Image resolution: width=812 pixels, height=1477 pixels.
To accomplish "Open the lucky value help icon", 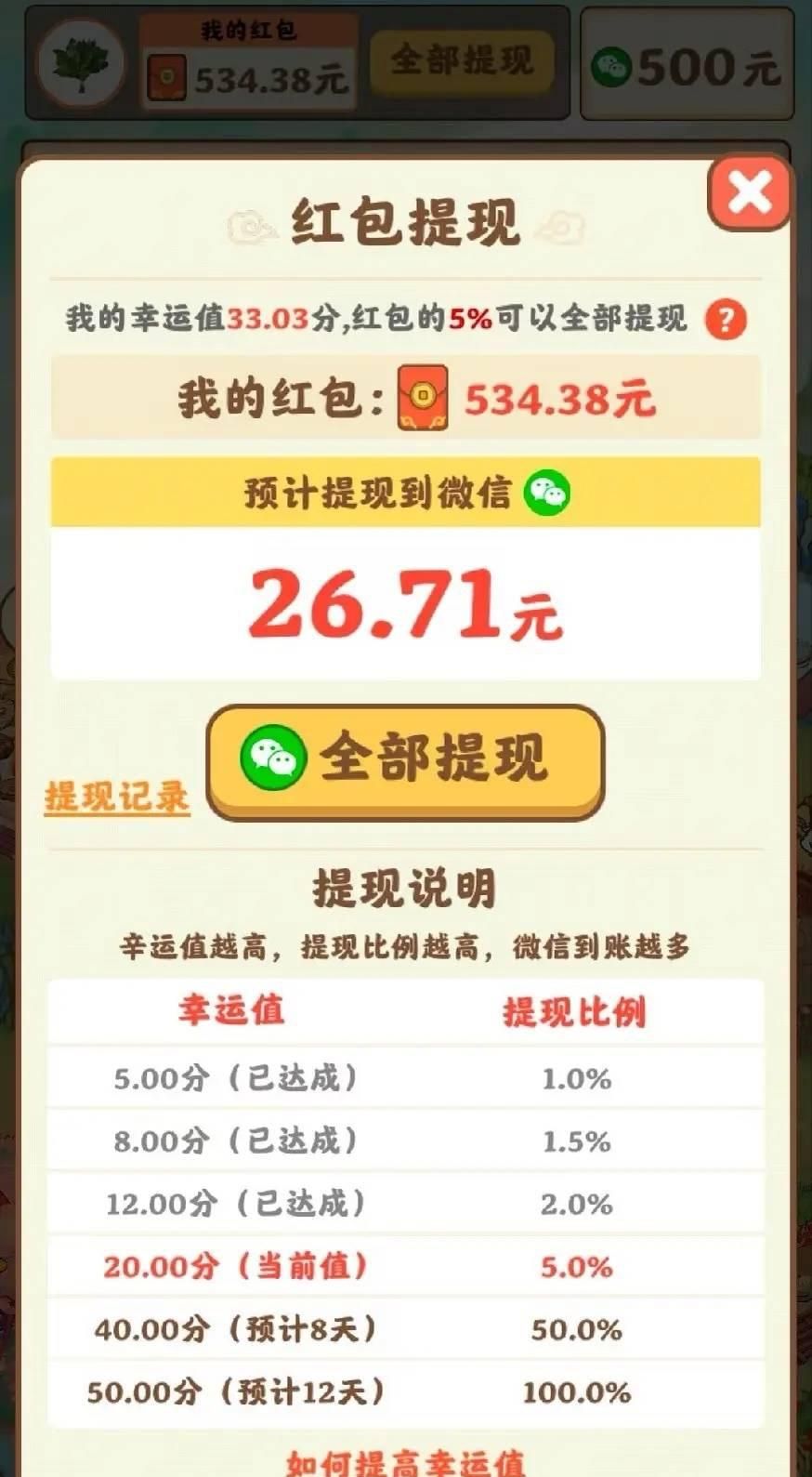I will click(x=726, y=320).
